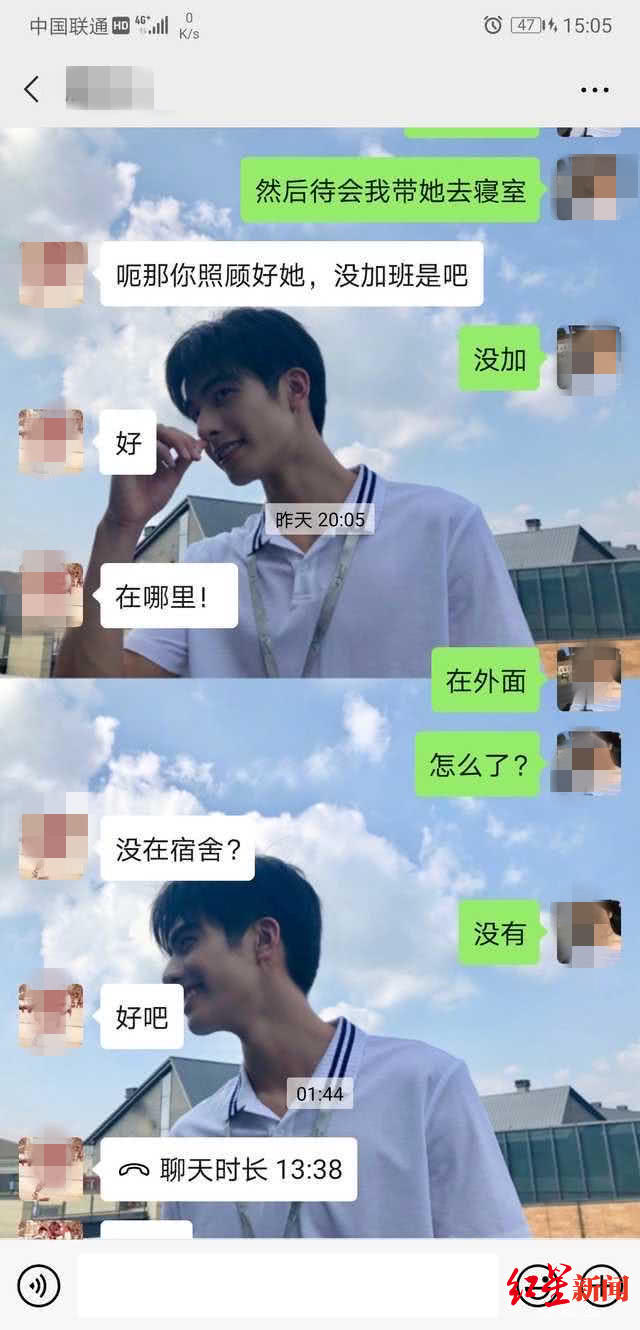
Task: Open my avatar beside 怎么了?
Action: 588,765
